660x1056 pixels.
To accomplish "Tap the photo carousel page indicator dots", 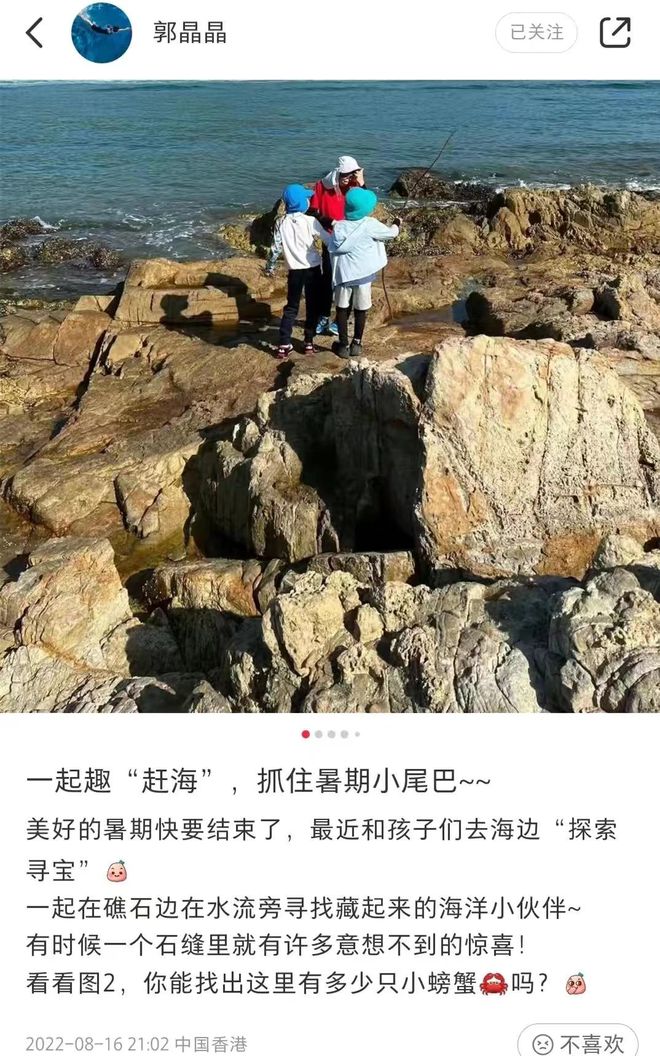I will coord(330,734).
